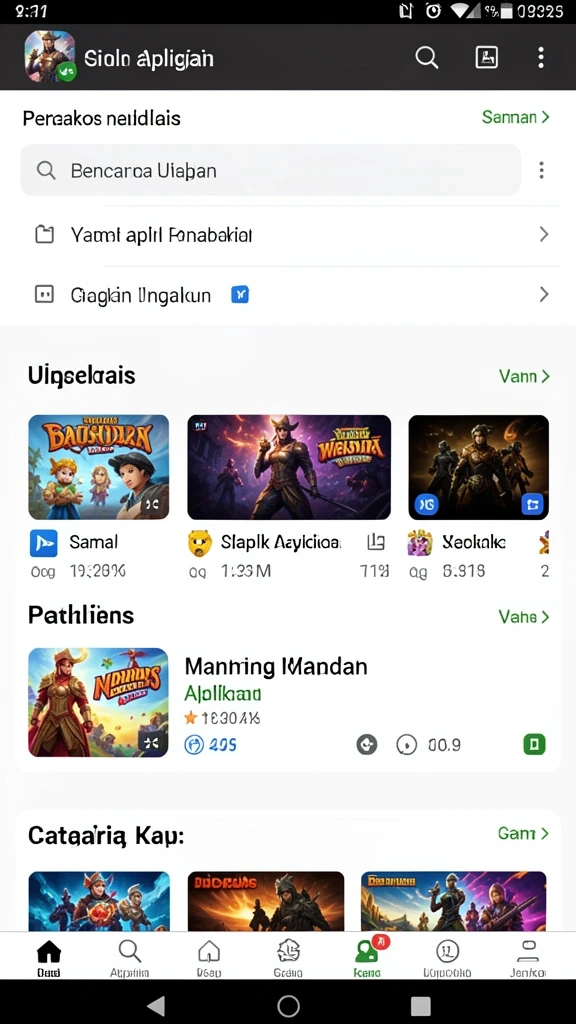The width and height of the screenshot is (576, 1024).
Task: Switch to the Jenka tab
Action: (x=528, y=957)
